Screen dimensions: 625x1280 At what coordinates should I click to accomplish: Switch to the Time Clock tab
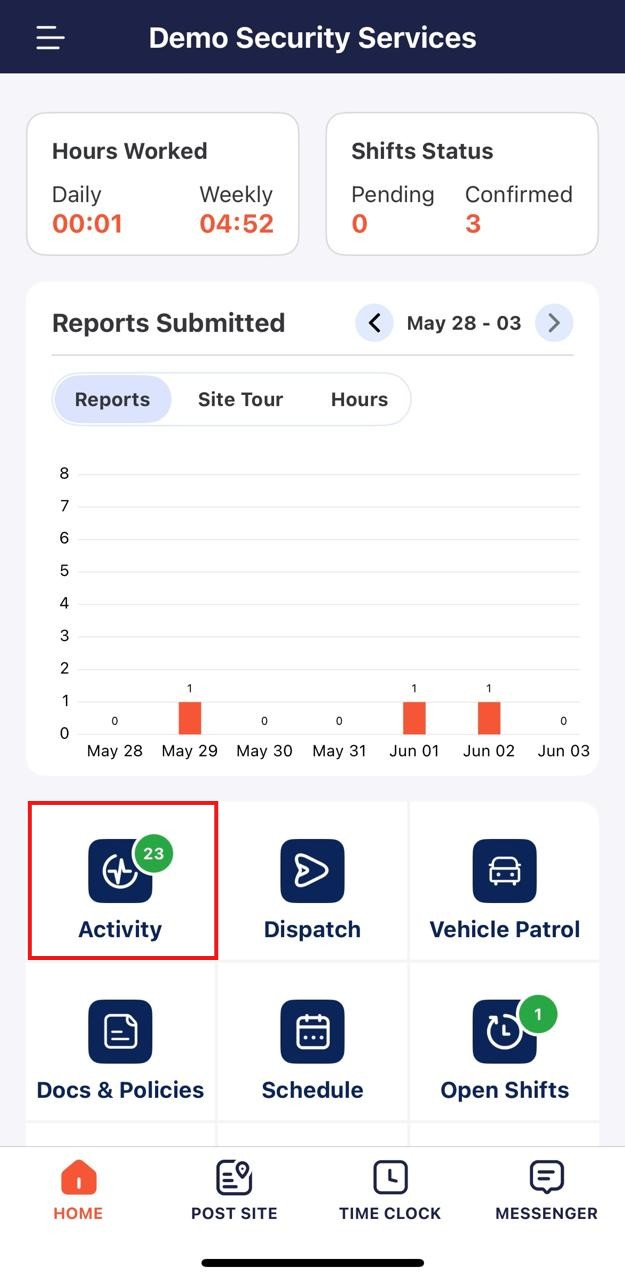[390, 1192]
